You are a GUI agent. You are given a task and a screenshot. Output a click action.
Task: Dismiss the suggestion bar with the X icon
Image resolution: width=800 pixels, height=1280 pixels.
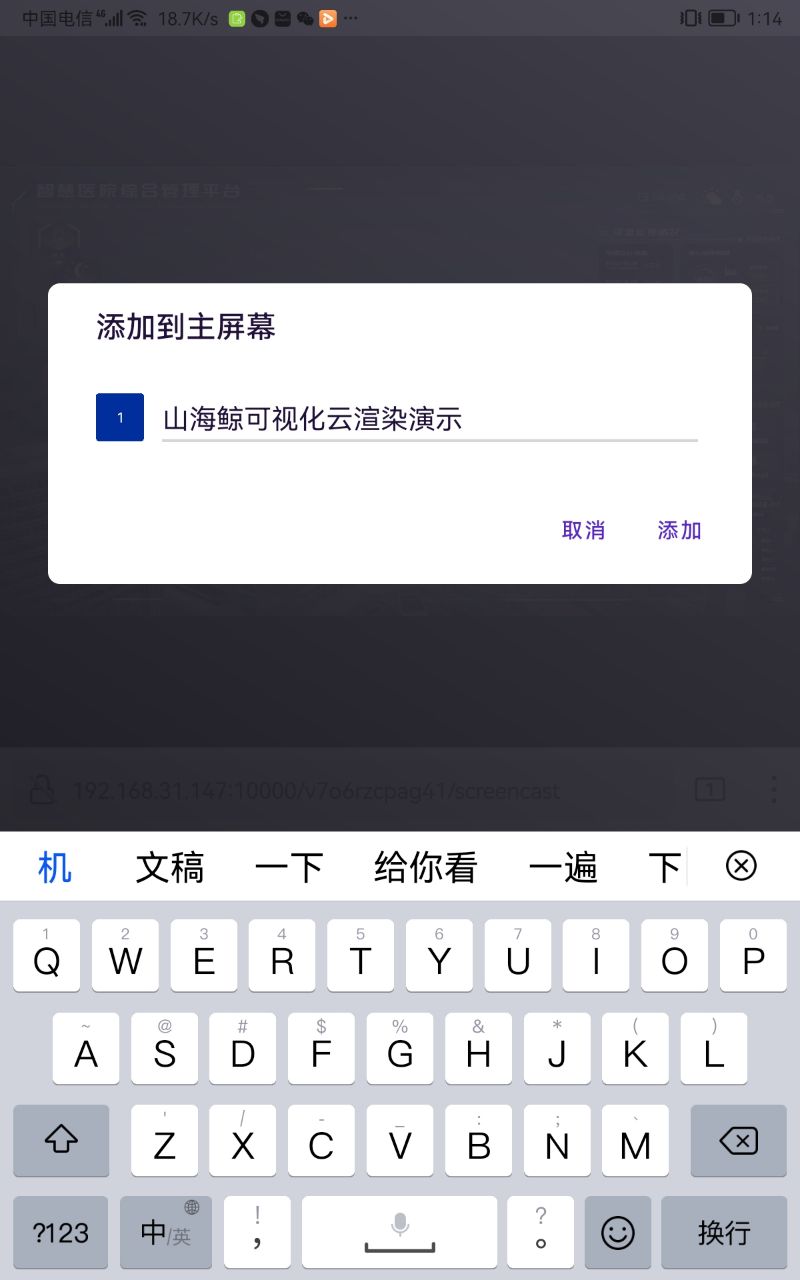(x=741, y=866)
